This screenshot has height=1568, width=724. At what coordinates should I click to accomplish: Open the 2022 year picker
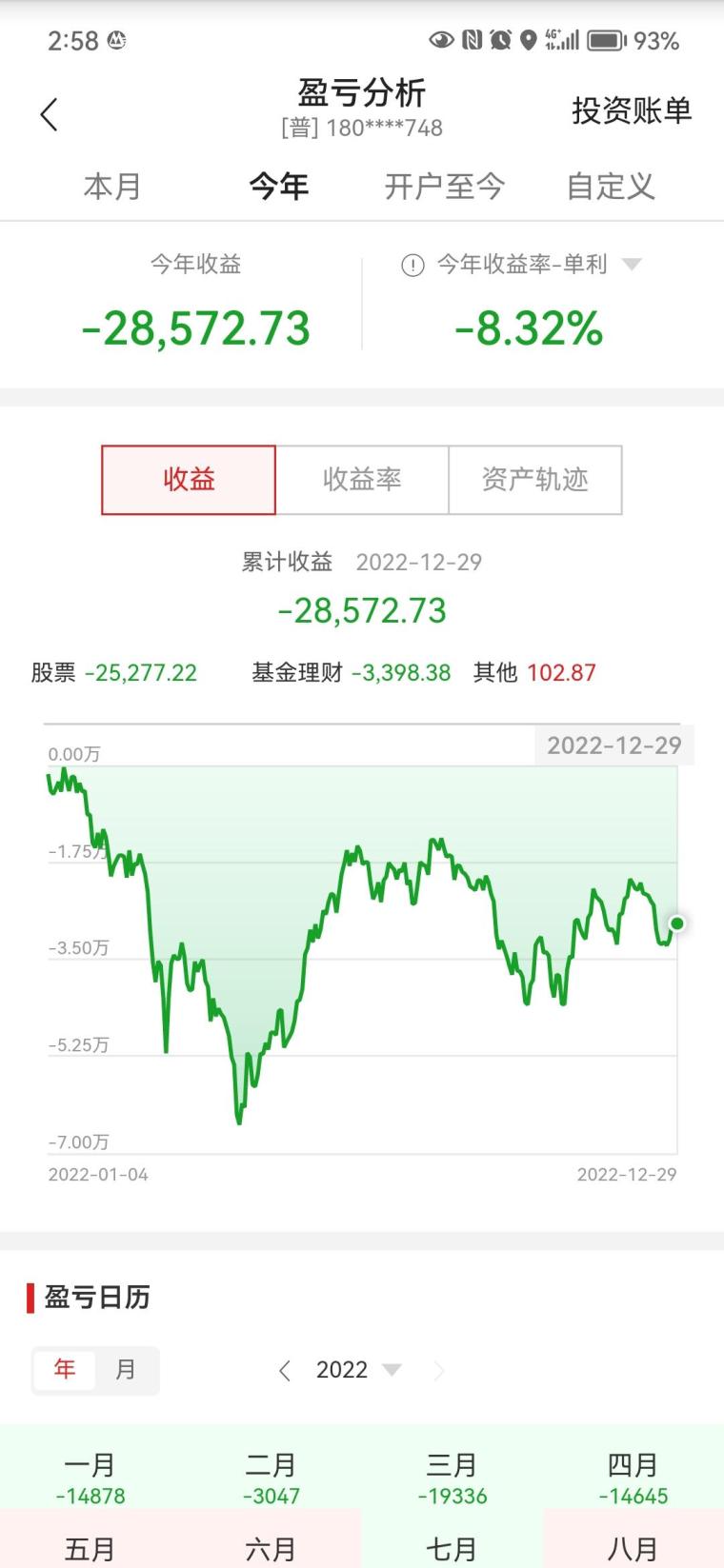357,1370
